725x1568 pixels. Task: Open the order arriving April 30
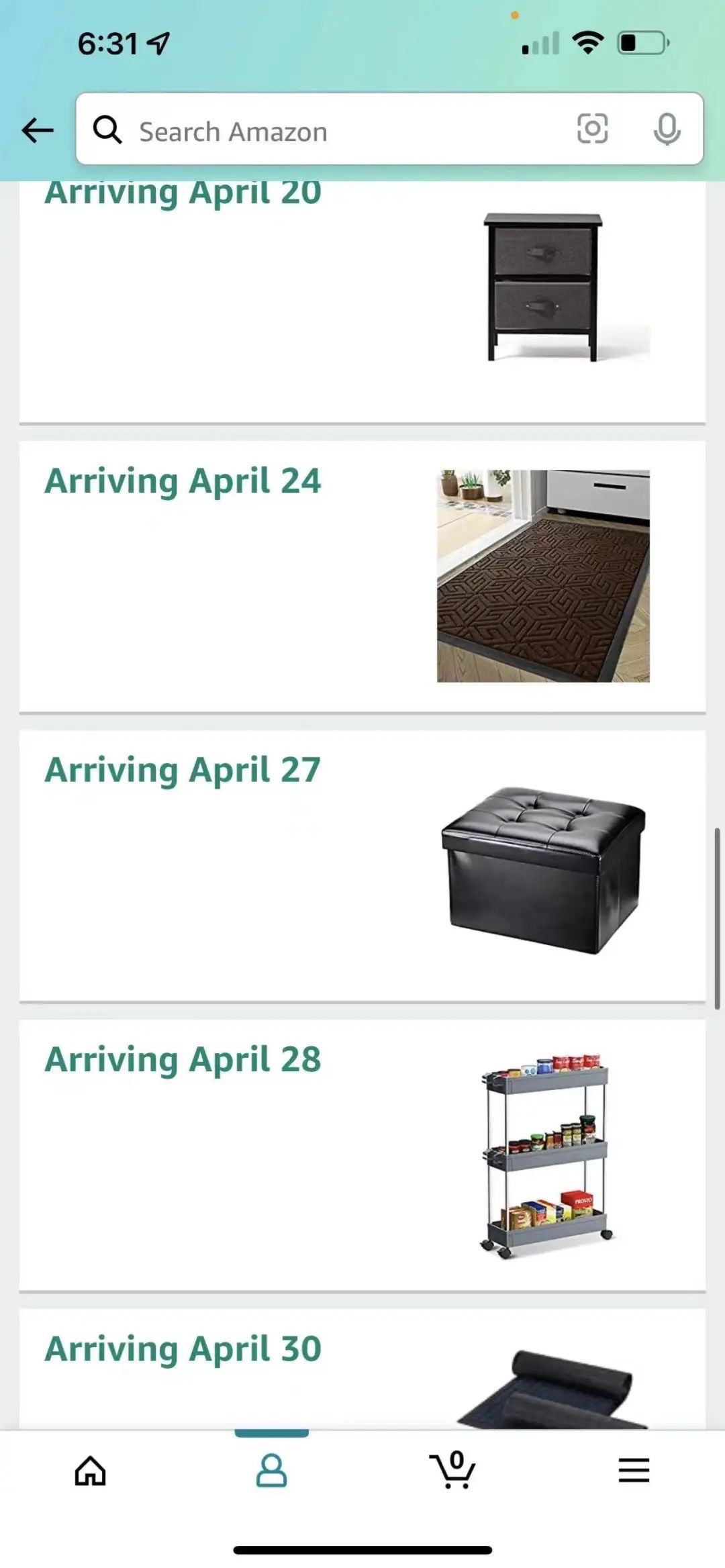(362, 1369)
